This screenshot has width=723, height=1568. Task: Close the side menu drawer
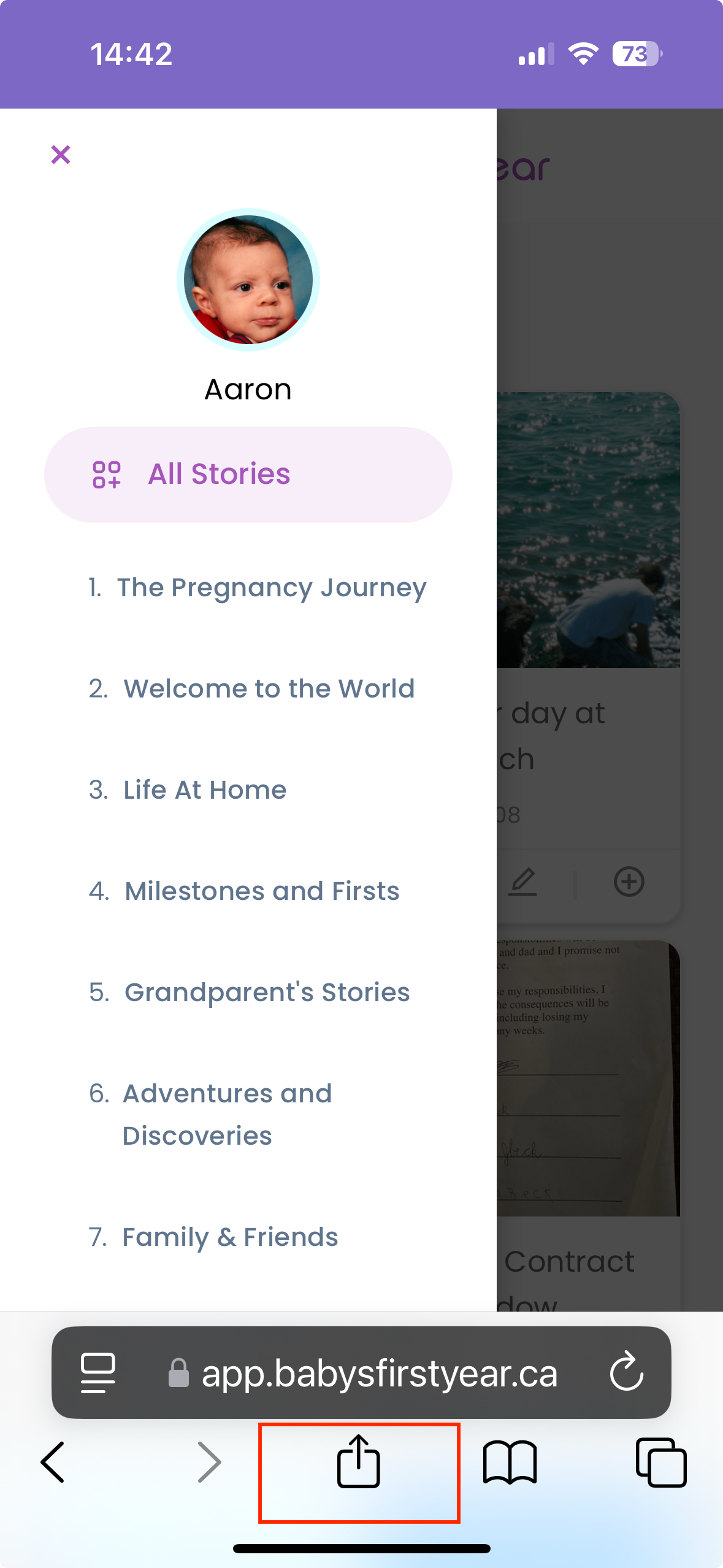(x=61, y=155)
